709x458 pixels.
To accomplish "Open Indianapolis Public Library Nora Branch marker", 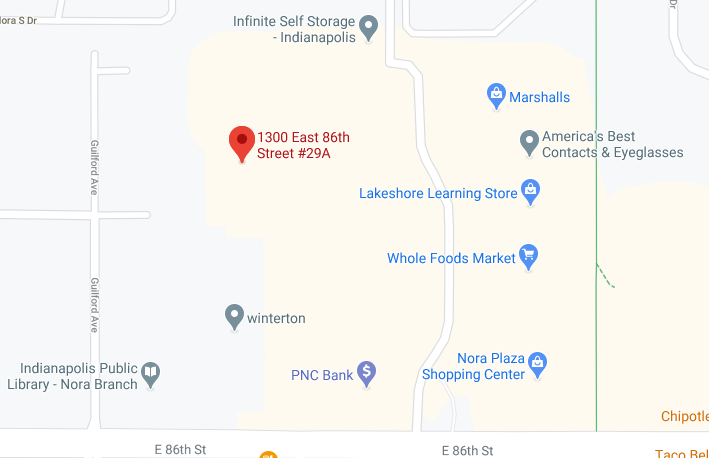I will (x=150, y=374).
